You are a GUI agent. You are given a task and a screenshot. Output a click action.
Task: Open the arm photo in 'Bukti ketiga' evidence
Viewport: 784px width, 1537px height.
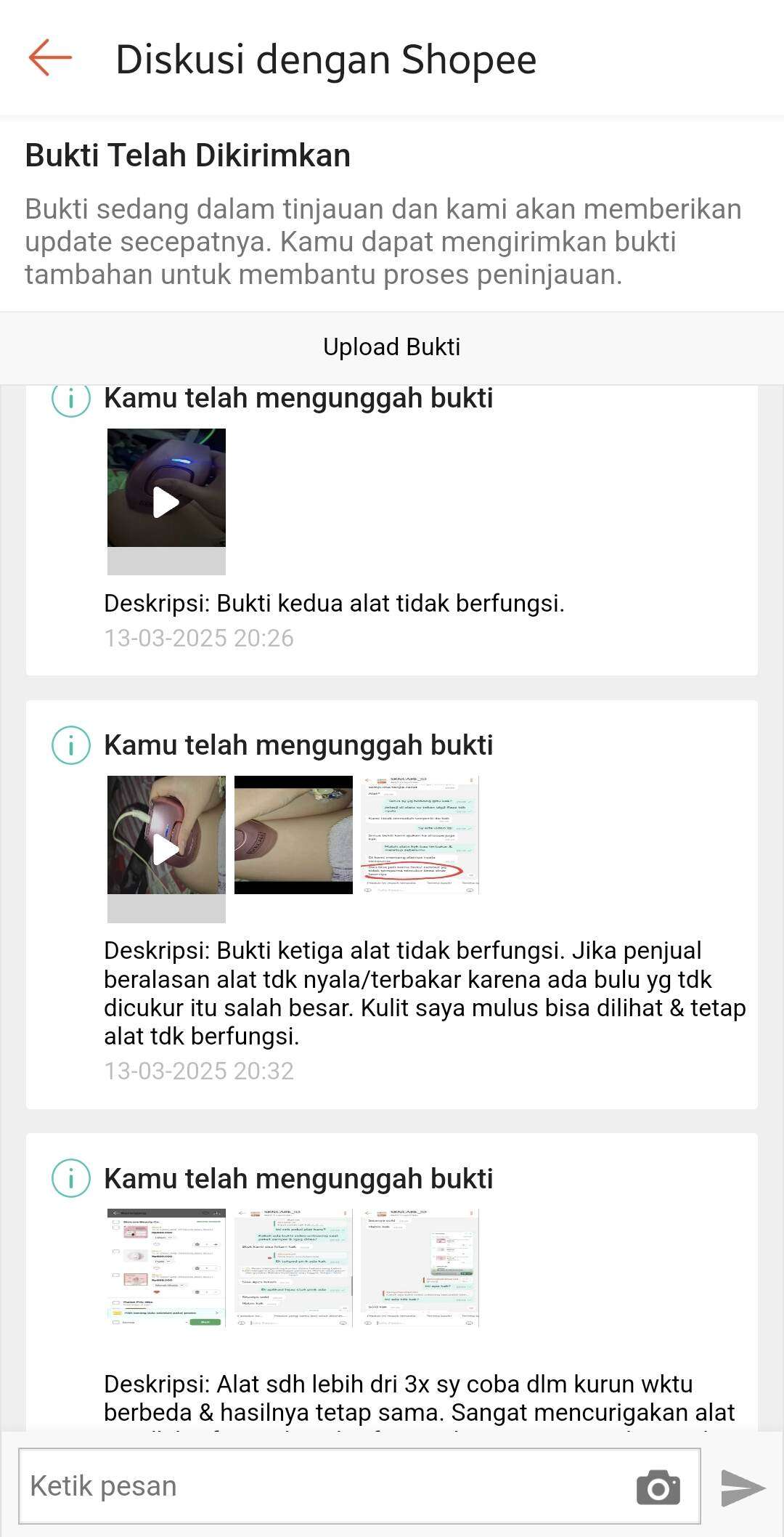click(293, 835)
